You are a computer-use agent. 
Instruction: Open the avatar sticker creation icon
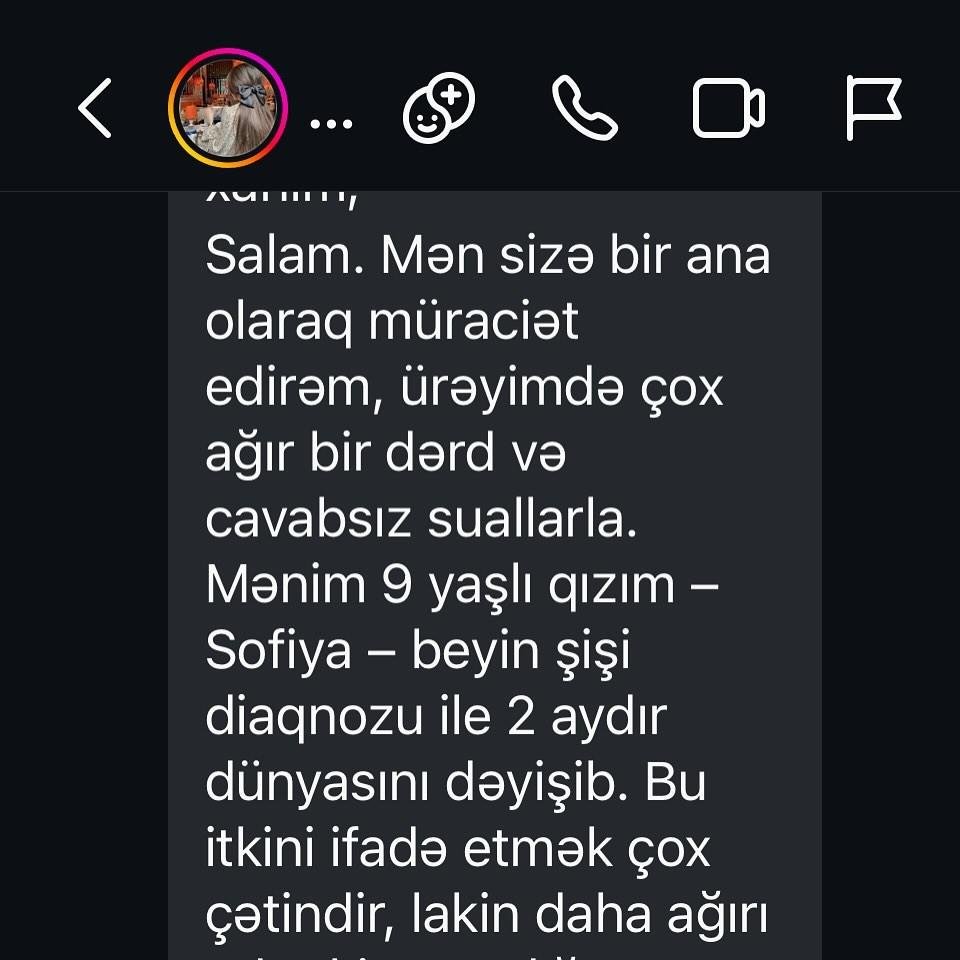438,109
